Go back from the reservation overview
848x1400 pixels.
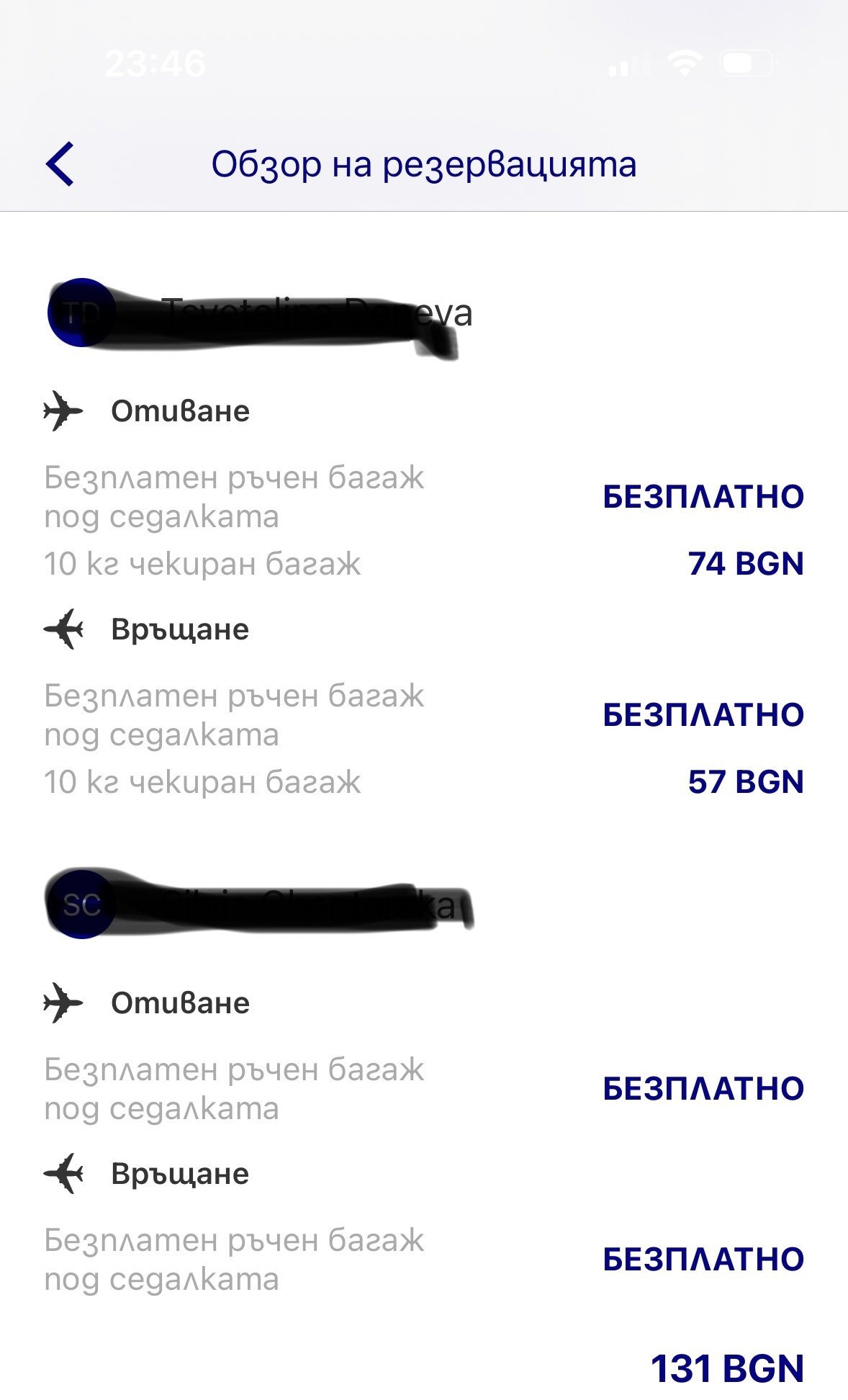coord(60,164)
